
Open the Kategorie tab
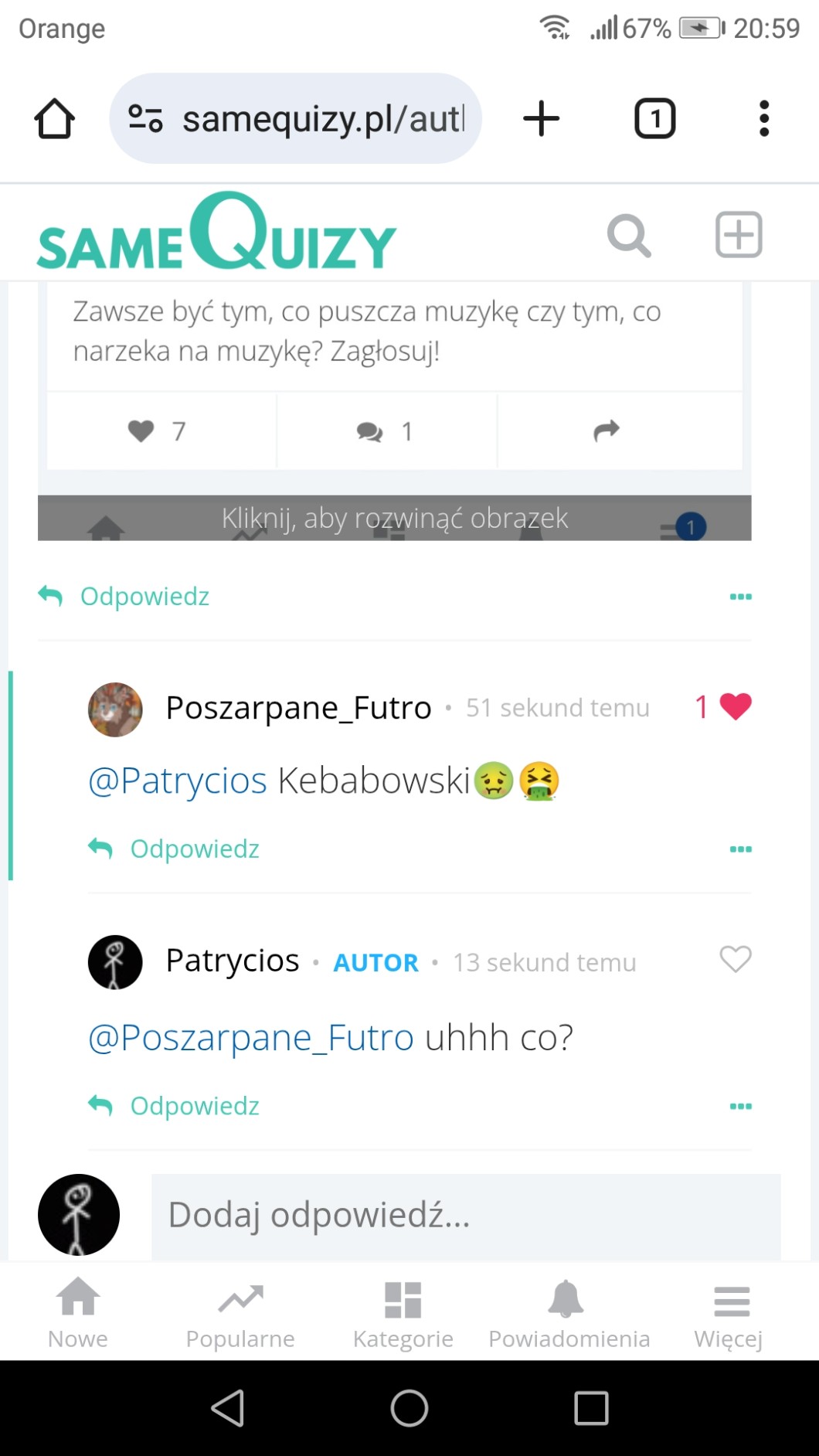coord(403,1314)
